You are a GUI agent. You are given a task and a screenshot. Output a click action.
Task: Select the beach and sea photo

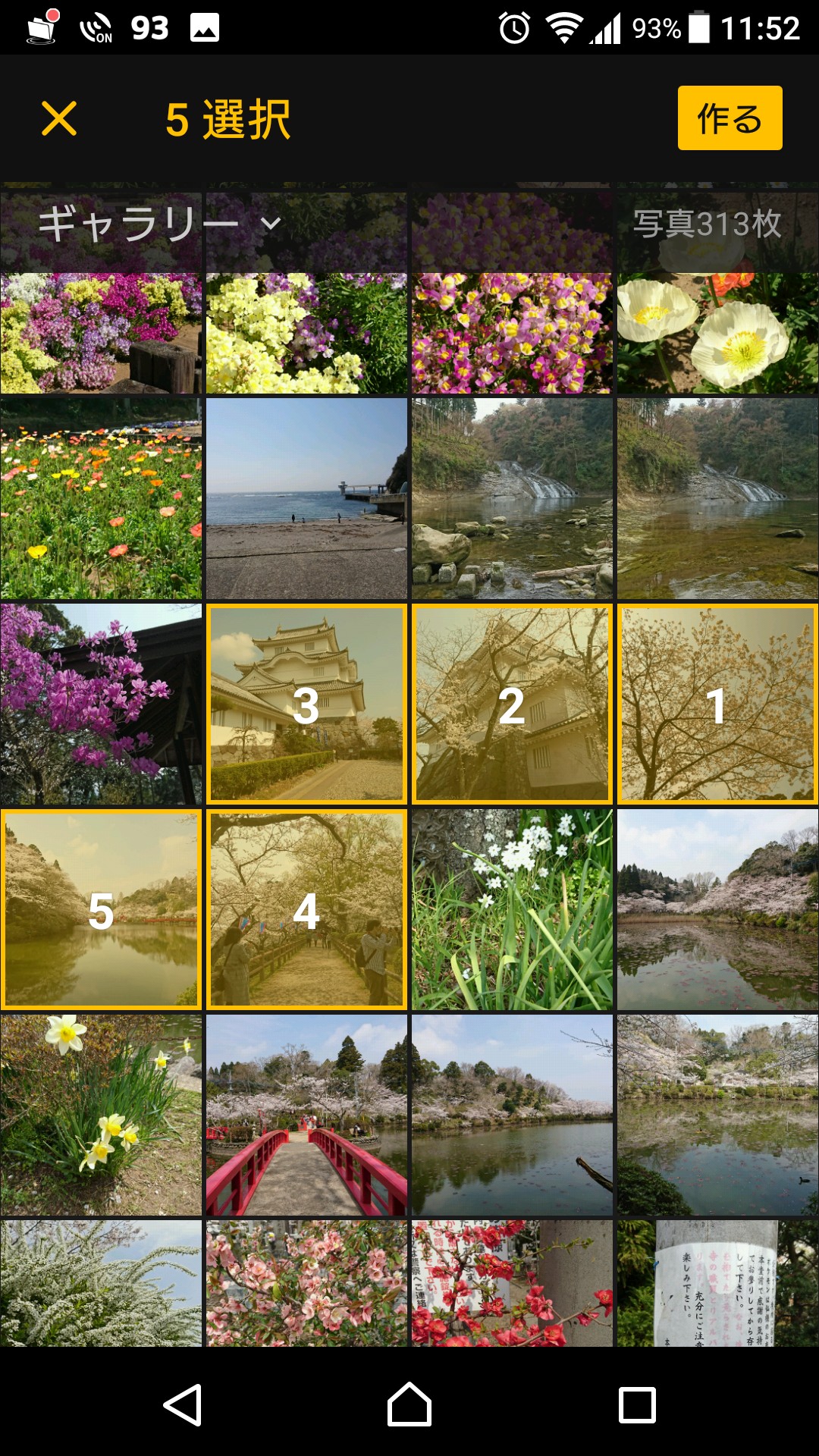306,498
